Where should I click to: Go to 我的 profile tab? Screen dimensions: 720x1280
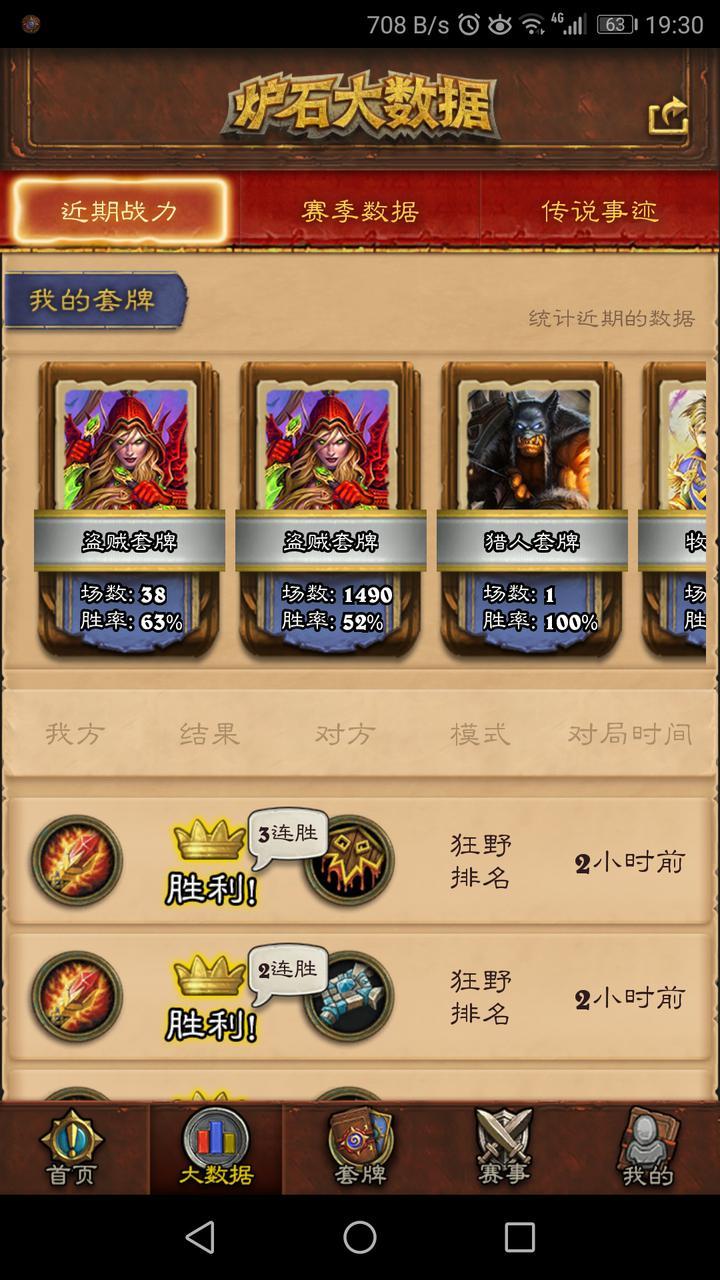click(647, 1150)
